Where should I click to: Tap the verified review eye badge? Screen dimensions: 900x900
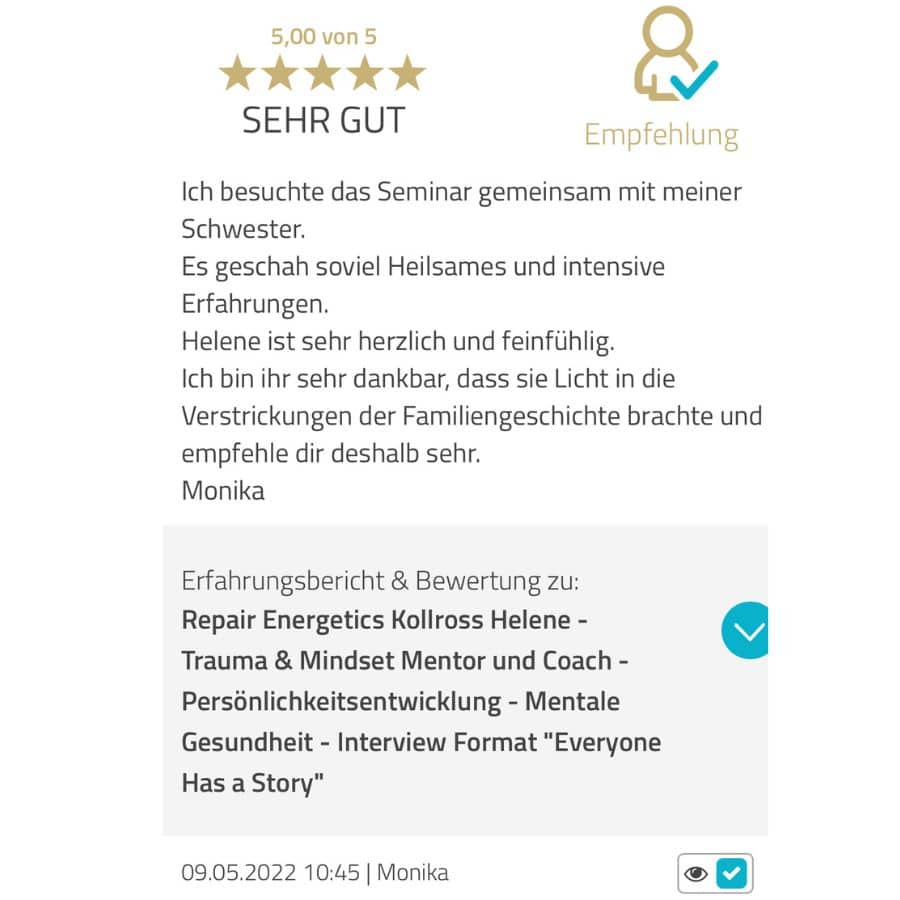(x=714, y=873)
